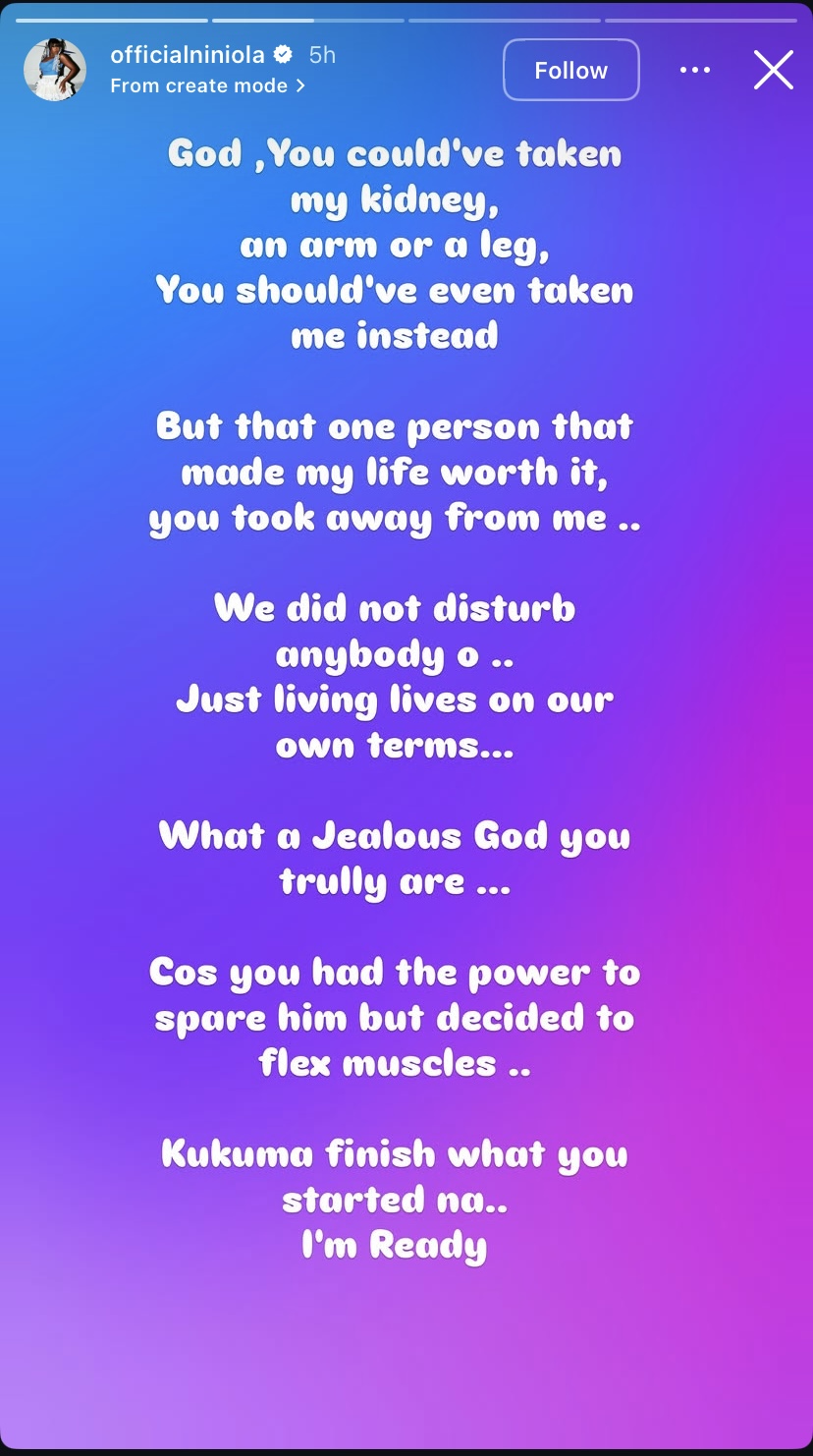Tap the From create mode link
This screenshot has height=1456, width=813.
pyautogui.click(x=207, y=85)
